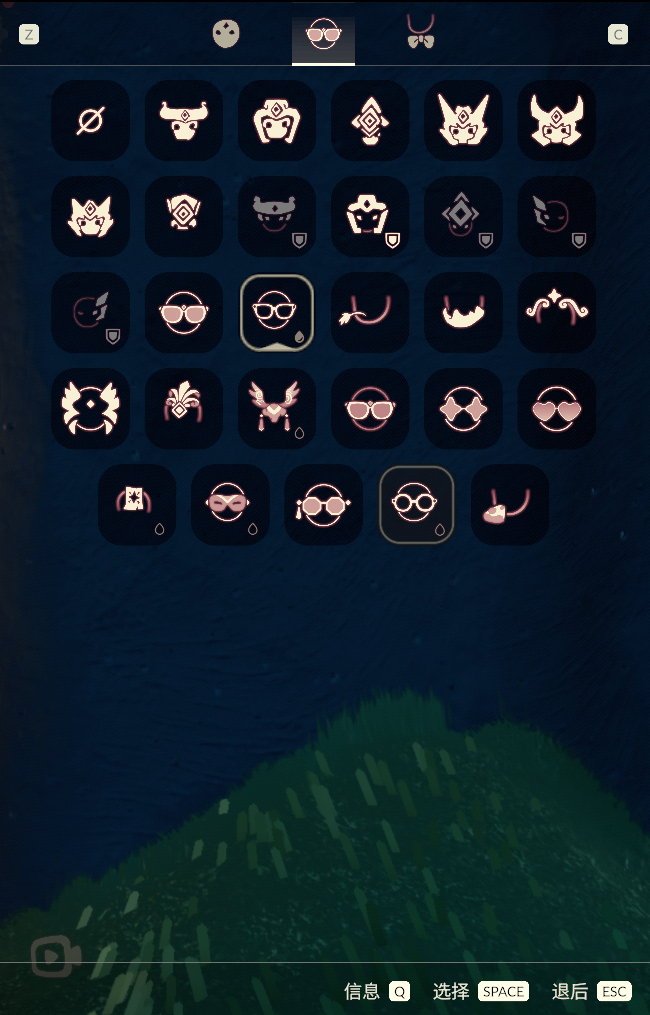Pick the round glasses with tassel

coord(323,504)
